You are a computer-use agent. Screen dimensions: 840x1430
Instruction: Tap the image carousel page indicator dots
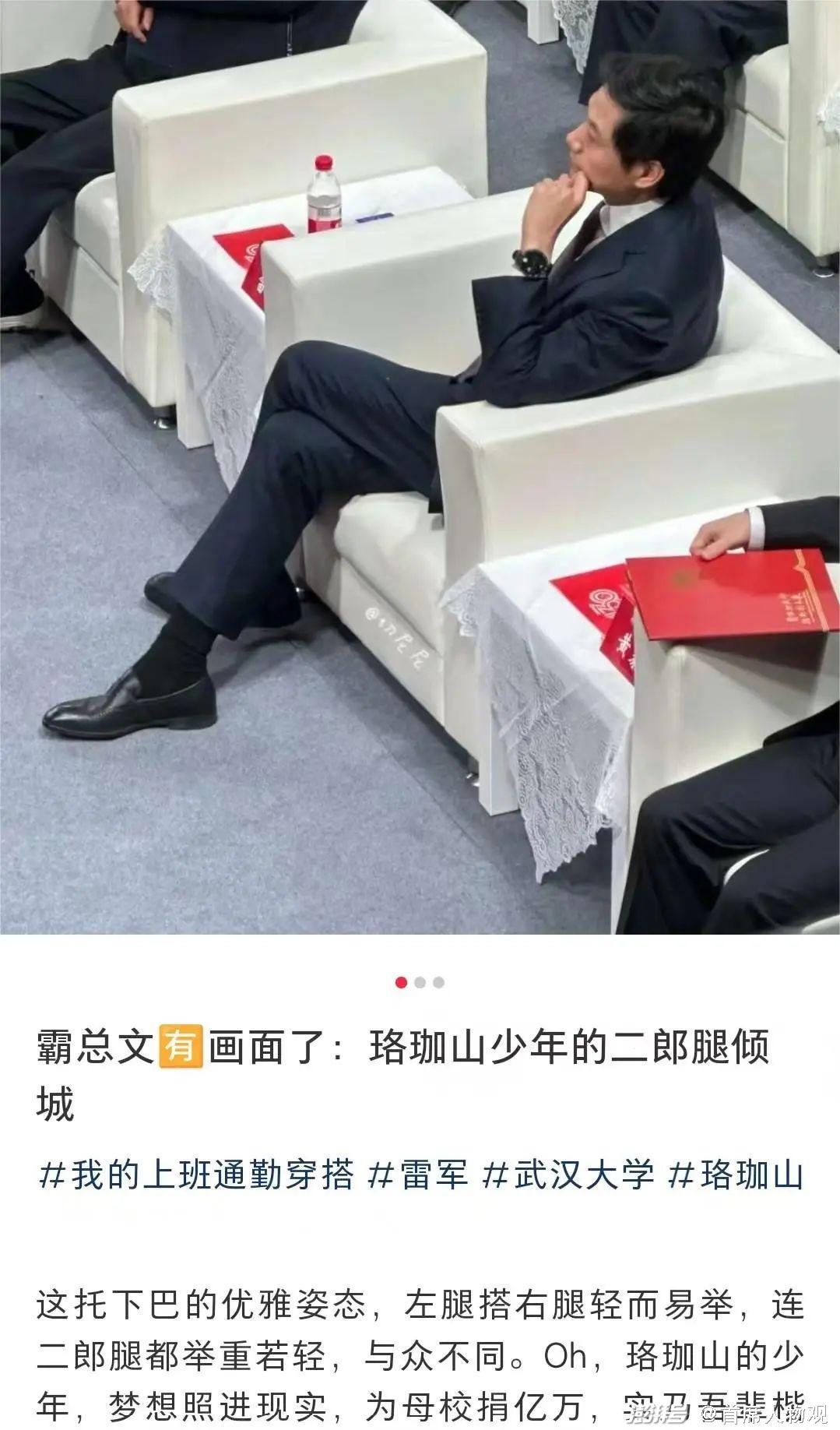(x=420, y=982)
